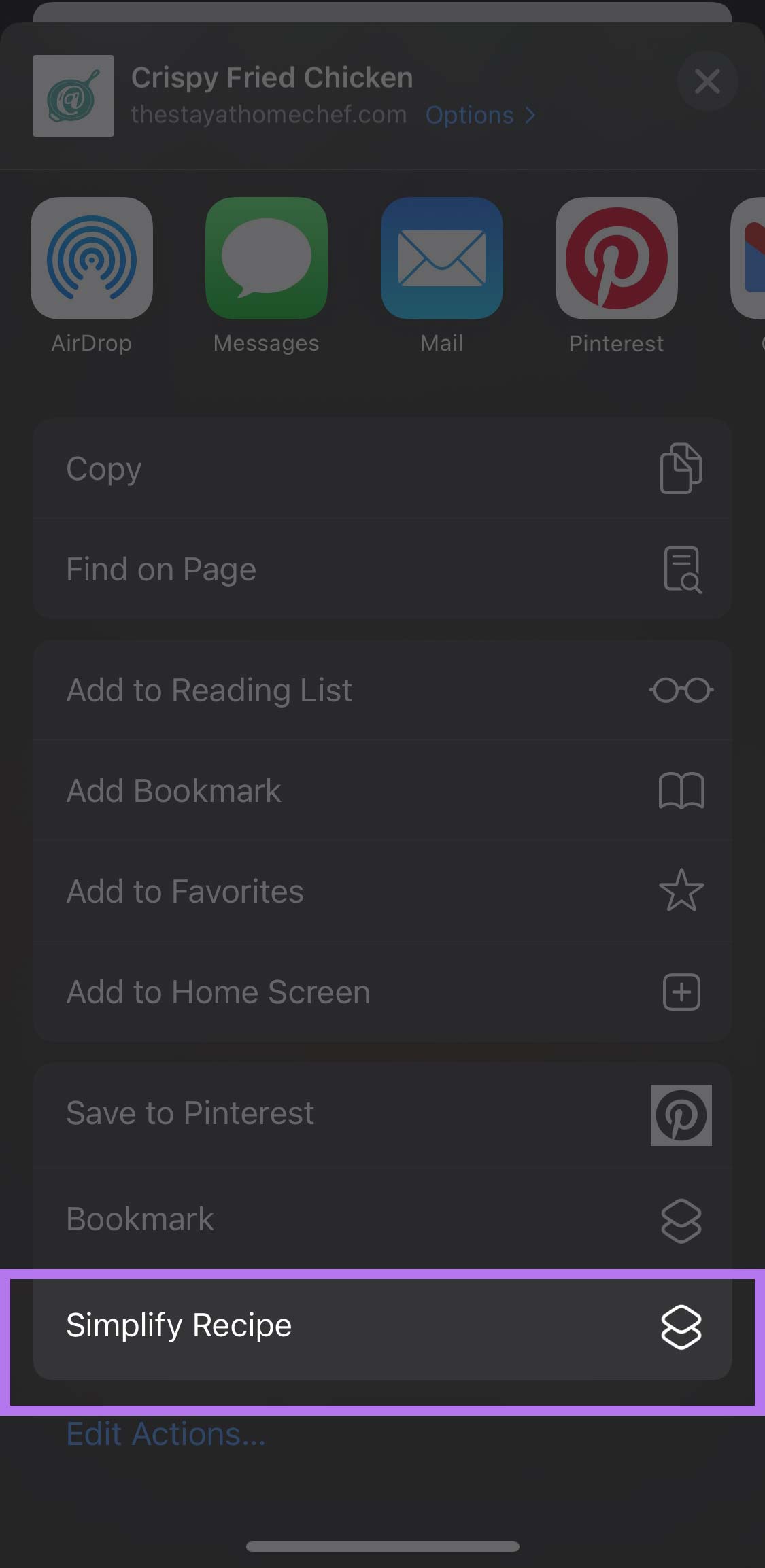Tap Save to Pinterest action
765x1568 pixels.
(x=382, y=1114)
